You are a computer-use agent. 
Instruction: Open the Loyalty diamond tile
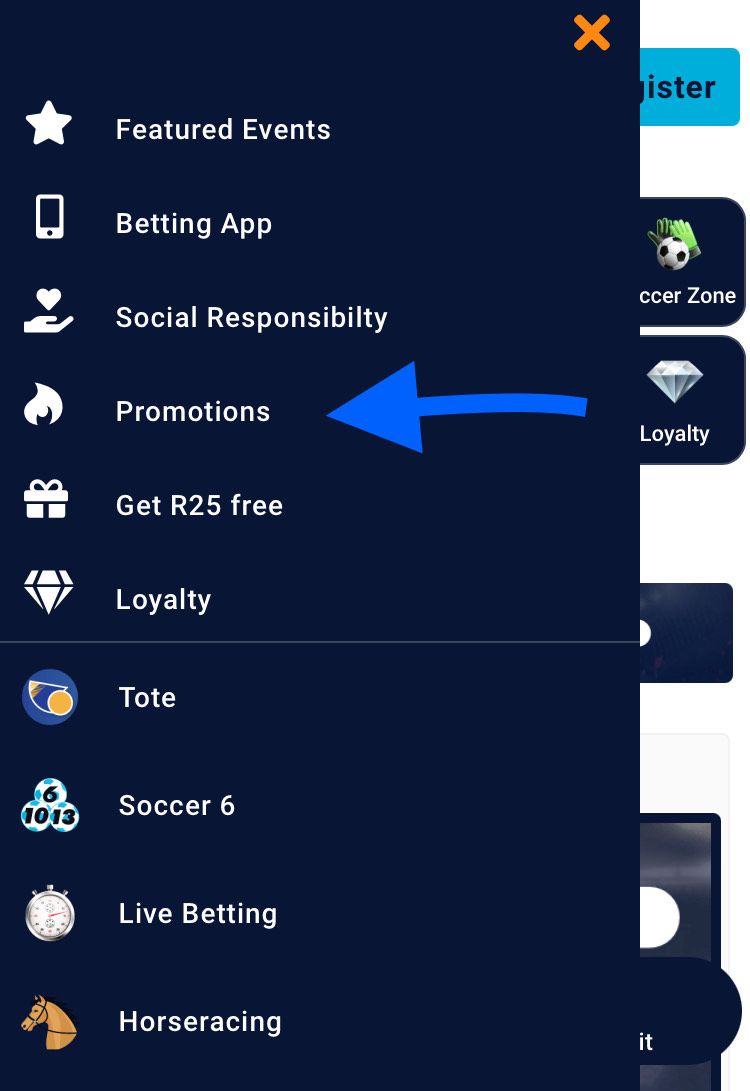(x=692, y=400)
